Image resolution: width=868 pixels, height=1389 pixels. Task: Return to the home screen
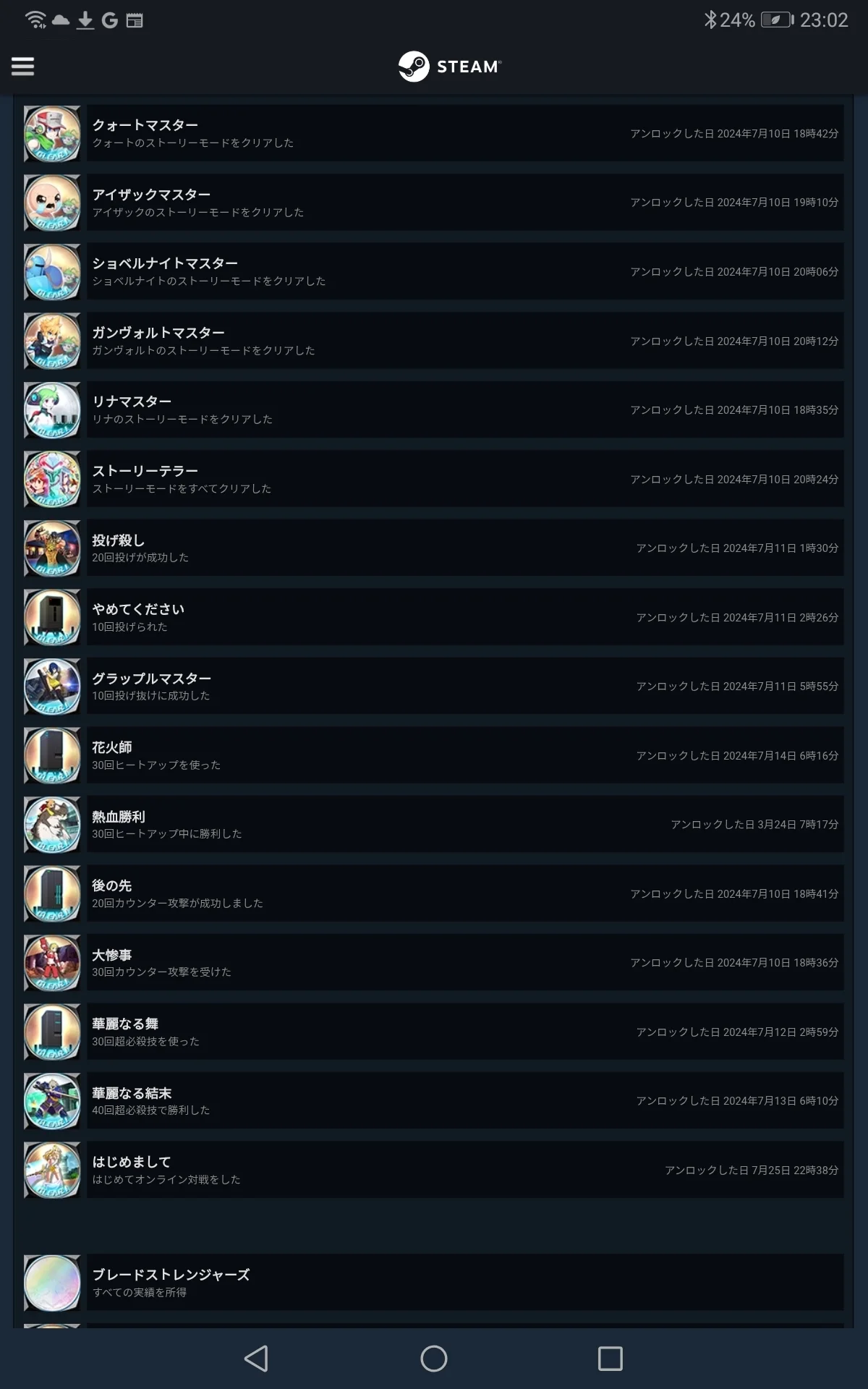pos(434,1359)
